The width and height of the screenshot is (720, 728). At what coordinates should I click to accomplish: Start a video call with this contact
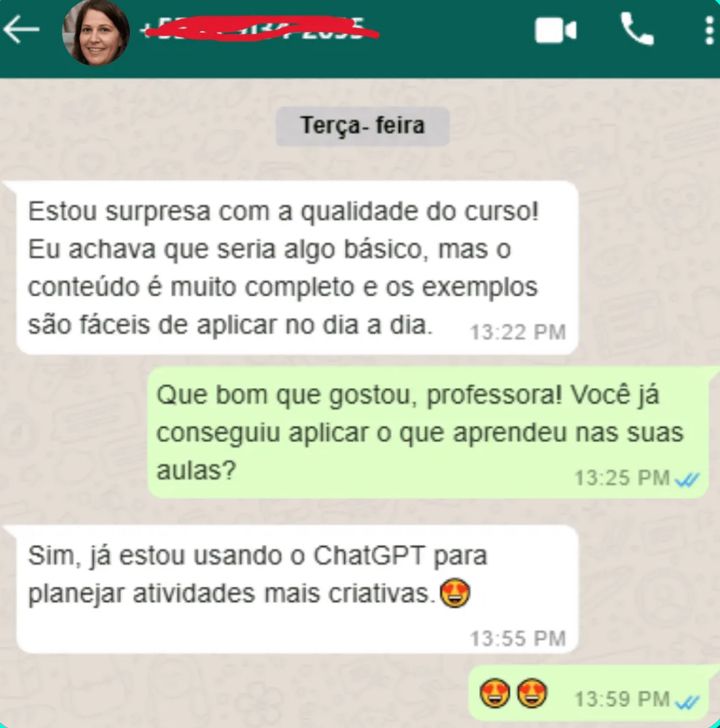click(555, 31)
